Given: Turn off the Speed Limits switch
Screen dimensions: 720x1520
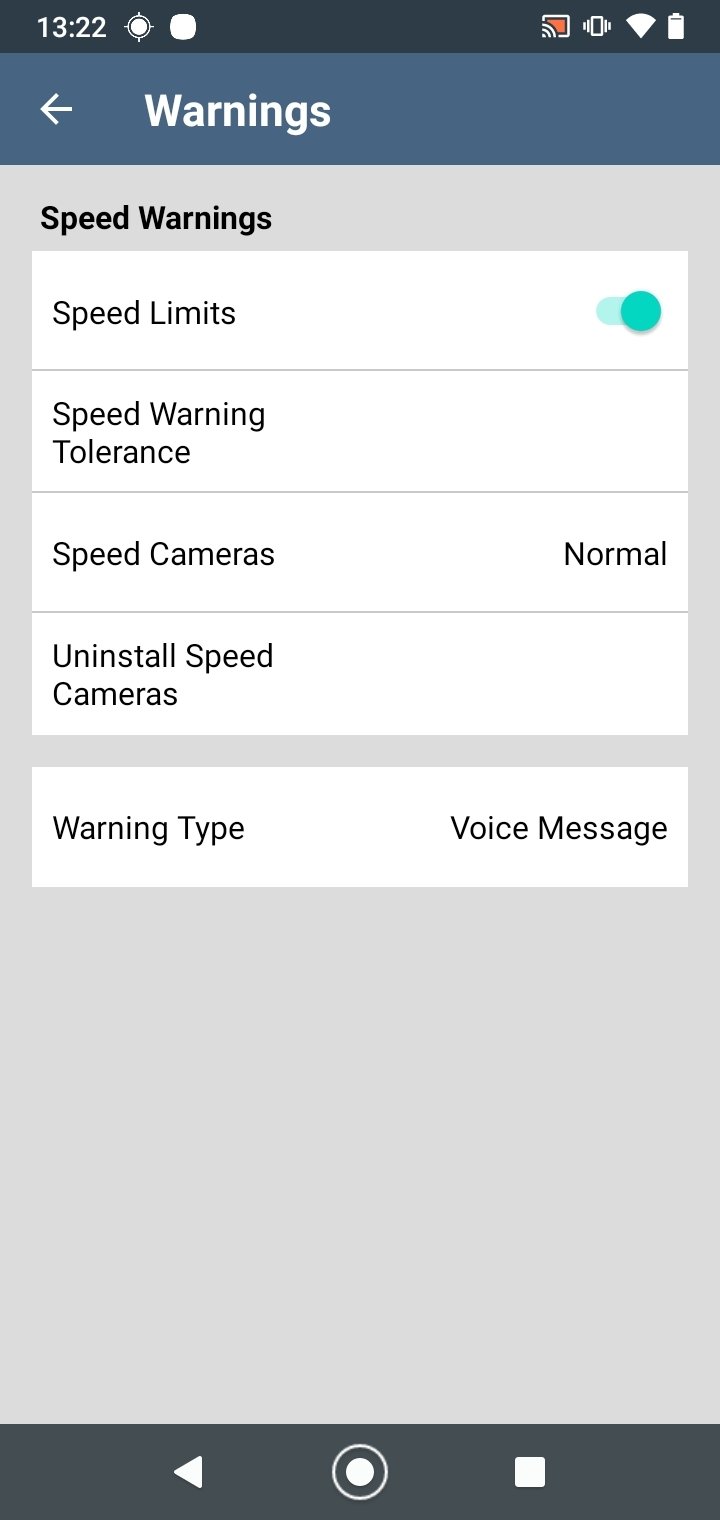Looking at the screenshot, I should click(x=628, y=312).
